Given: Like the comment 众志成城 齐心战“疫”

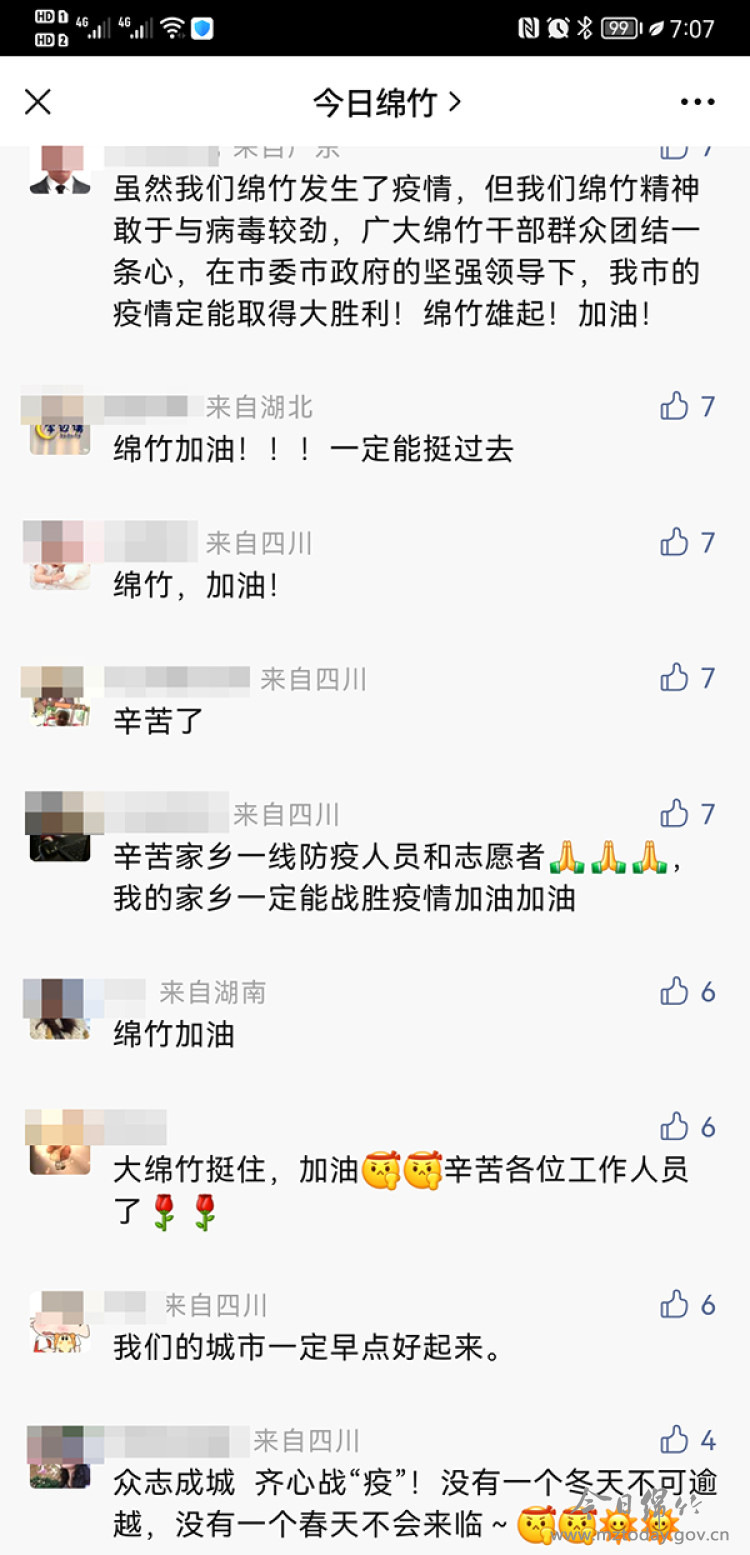Looking at the screenshot, I should pyautogui.click(x=675, y=1440).
